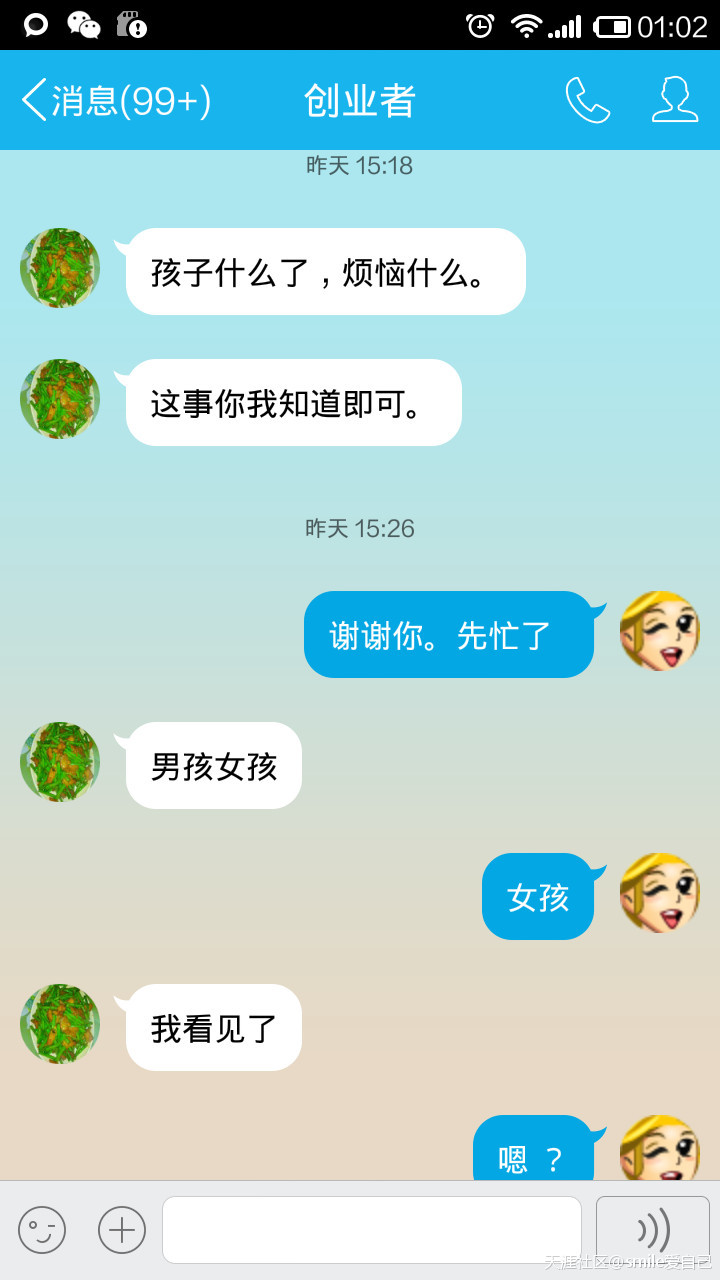720x1280 pixels.
Task: Tap the avatar beside the 男孩女孩 message
Action: [60, 762]
